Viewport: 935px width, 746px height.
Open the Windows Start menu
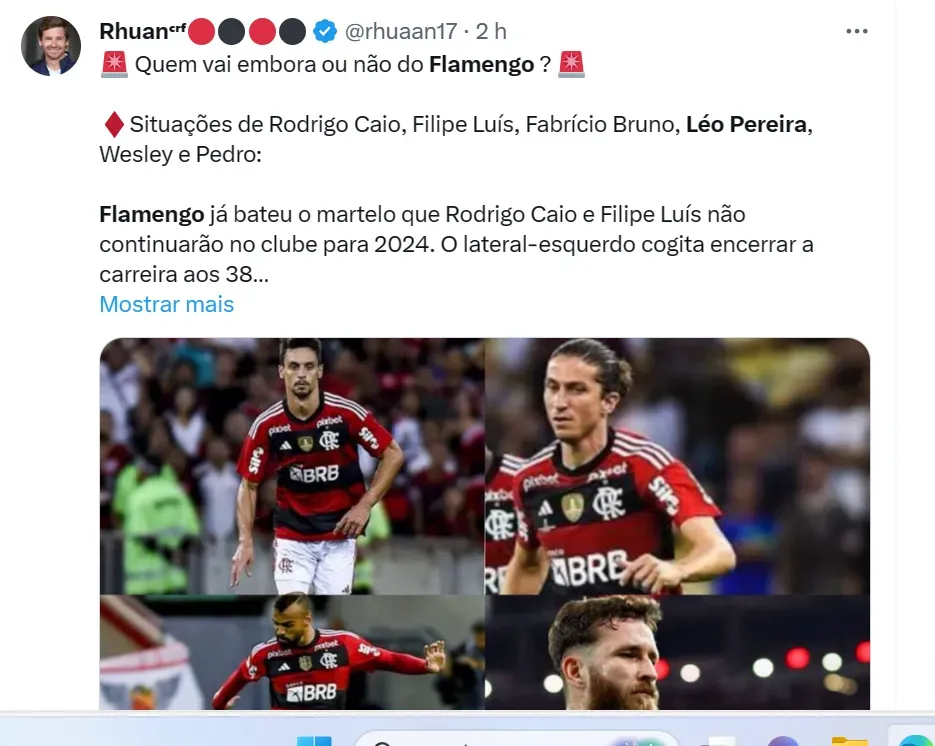pyautogui.click(x=314, y=742)
